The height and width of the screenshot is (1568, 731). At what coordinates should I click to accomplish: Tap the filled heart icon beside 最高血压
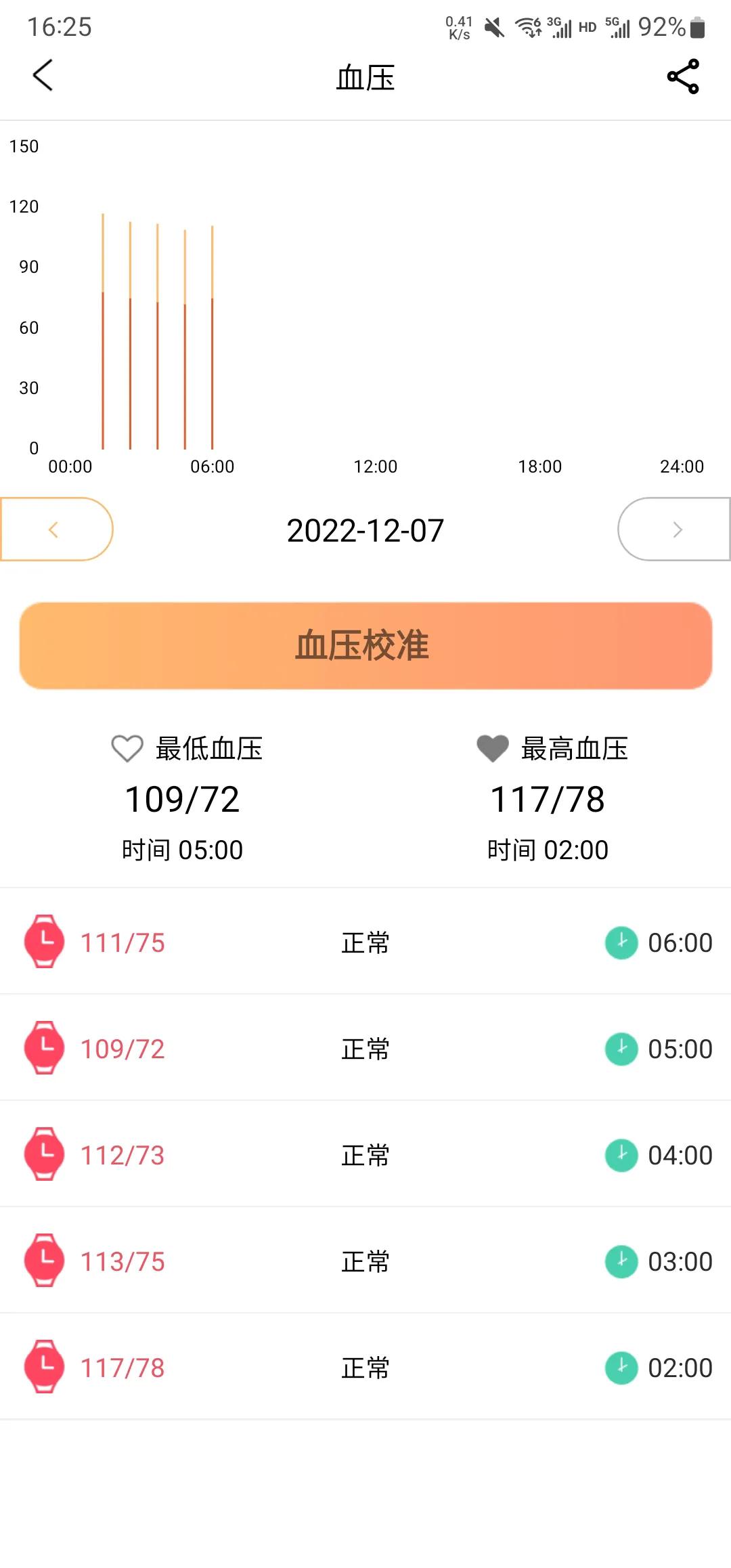(491, 748)
